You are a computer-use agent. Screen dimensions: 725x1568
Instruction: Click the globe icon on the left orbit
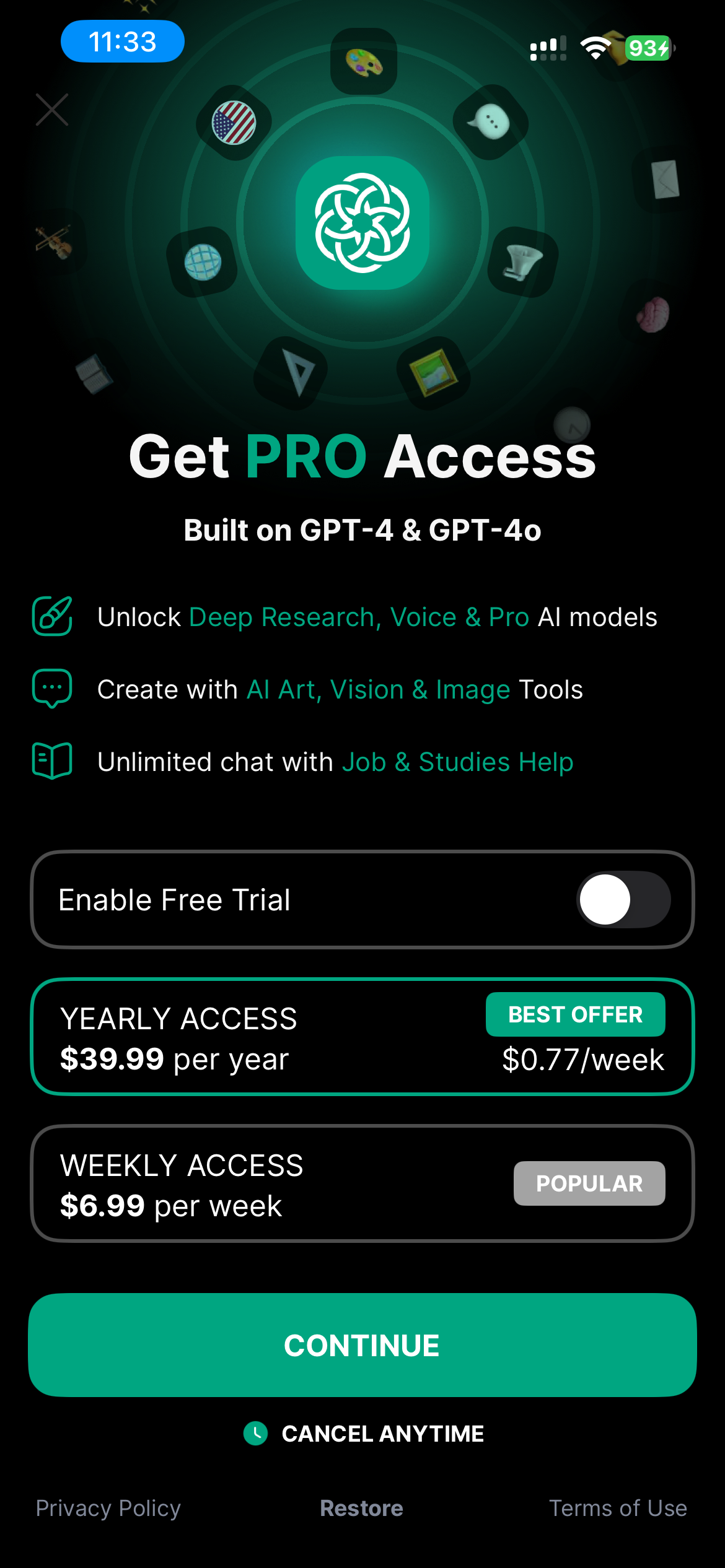204,263
